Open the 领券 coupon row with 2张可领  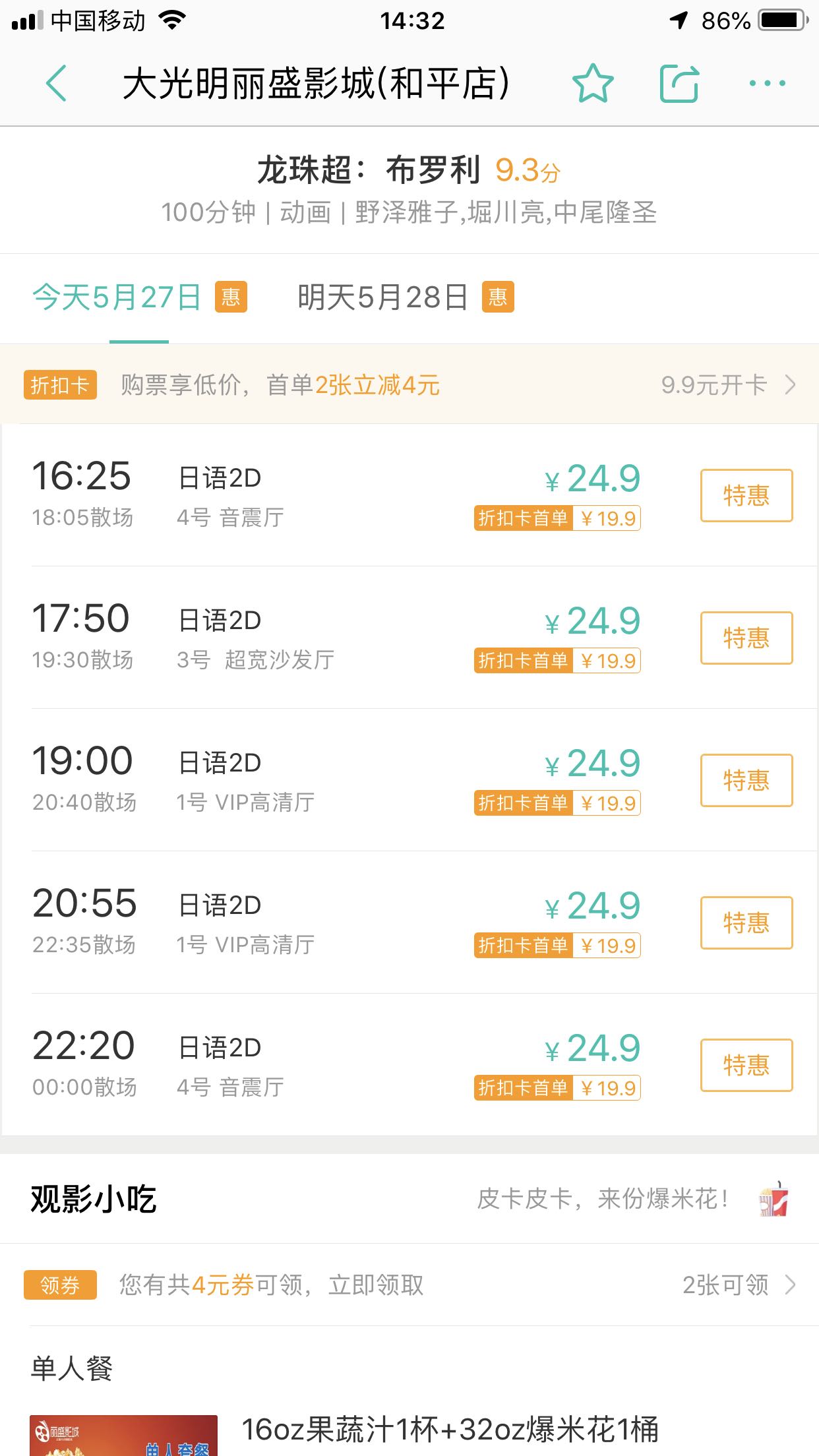[409, 1285]
